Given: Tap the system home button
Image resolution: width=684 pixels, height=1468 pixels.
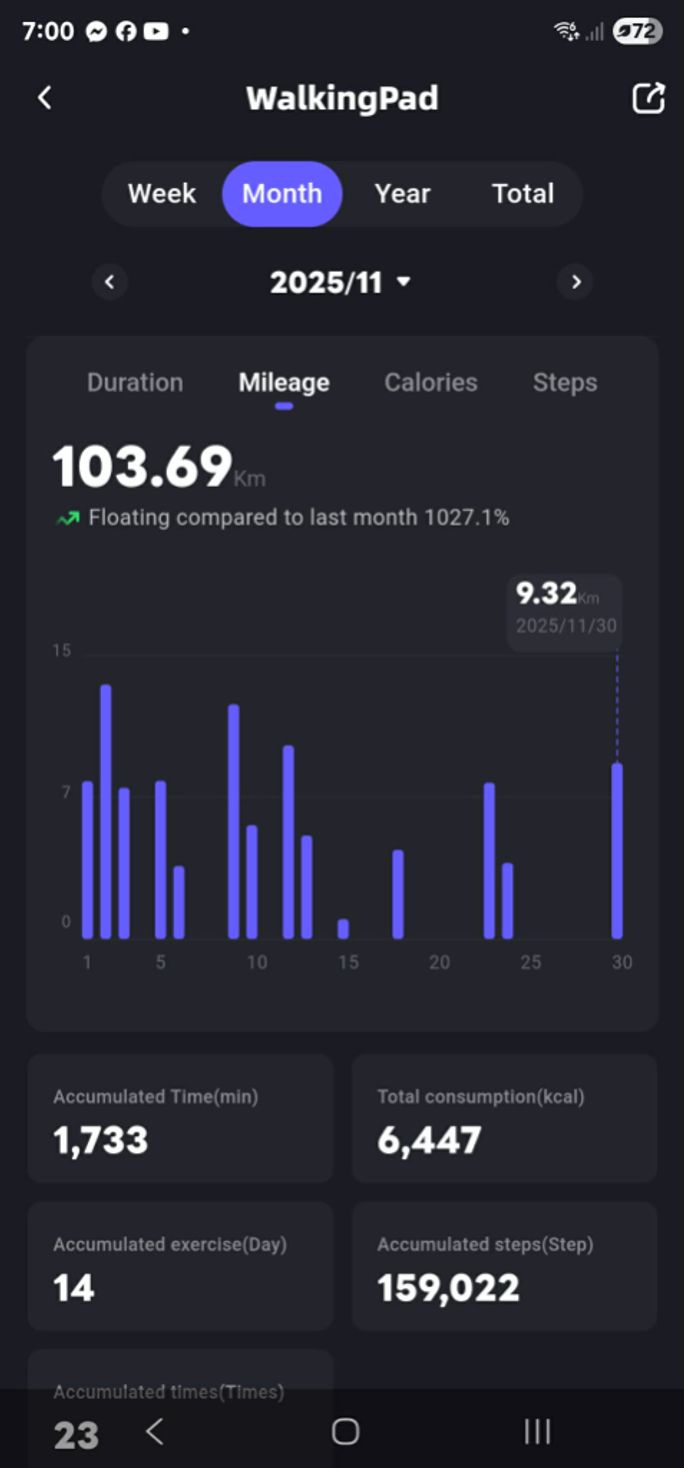Looking at the screenshot, I should click(x=345, y=1432).
